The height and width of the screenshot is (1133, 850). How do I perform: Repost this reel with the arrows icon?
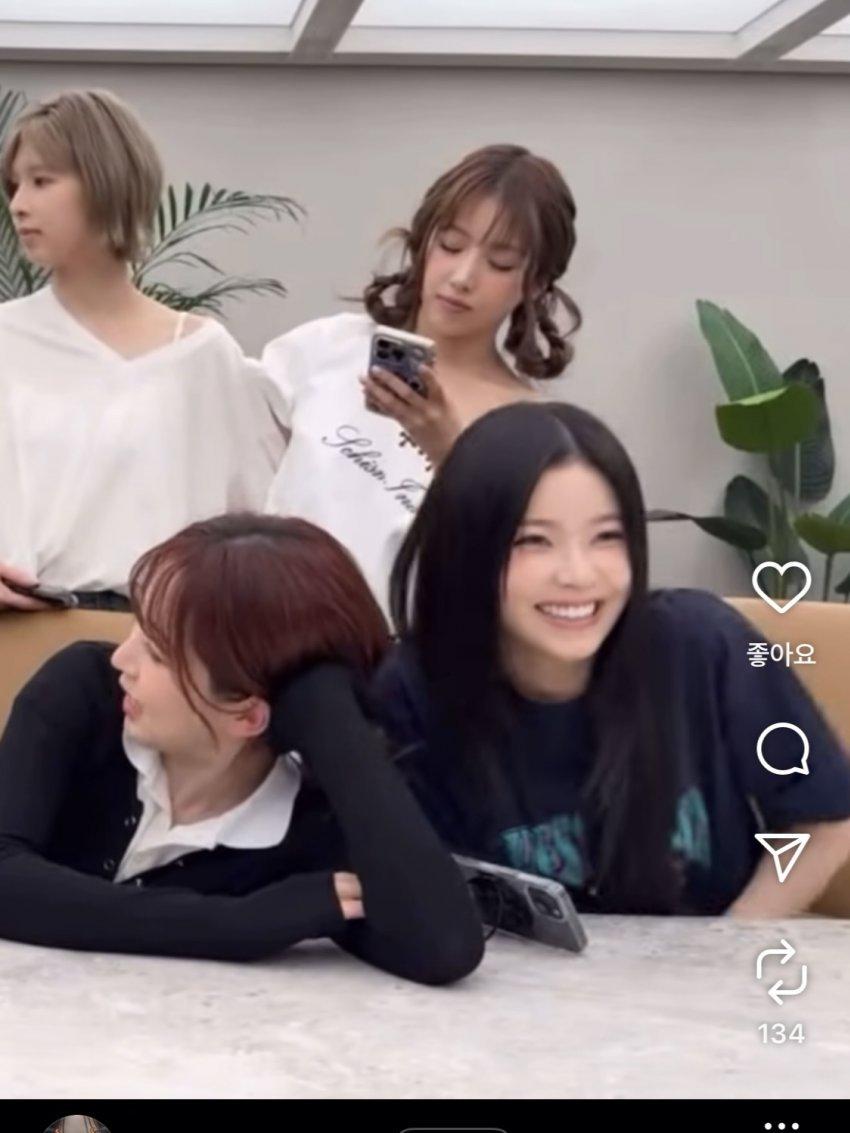[781, 970]
